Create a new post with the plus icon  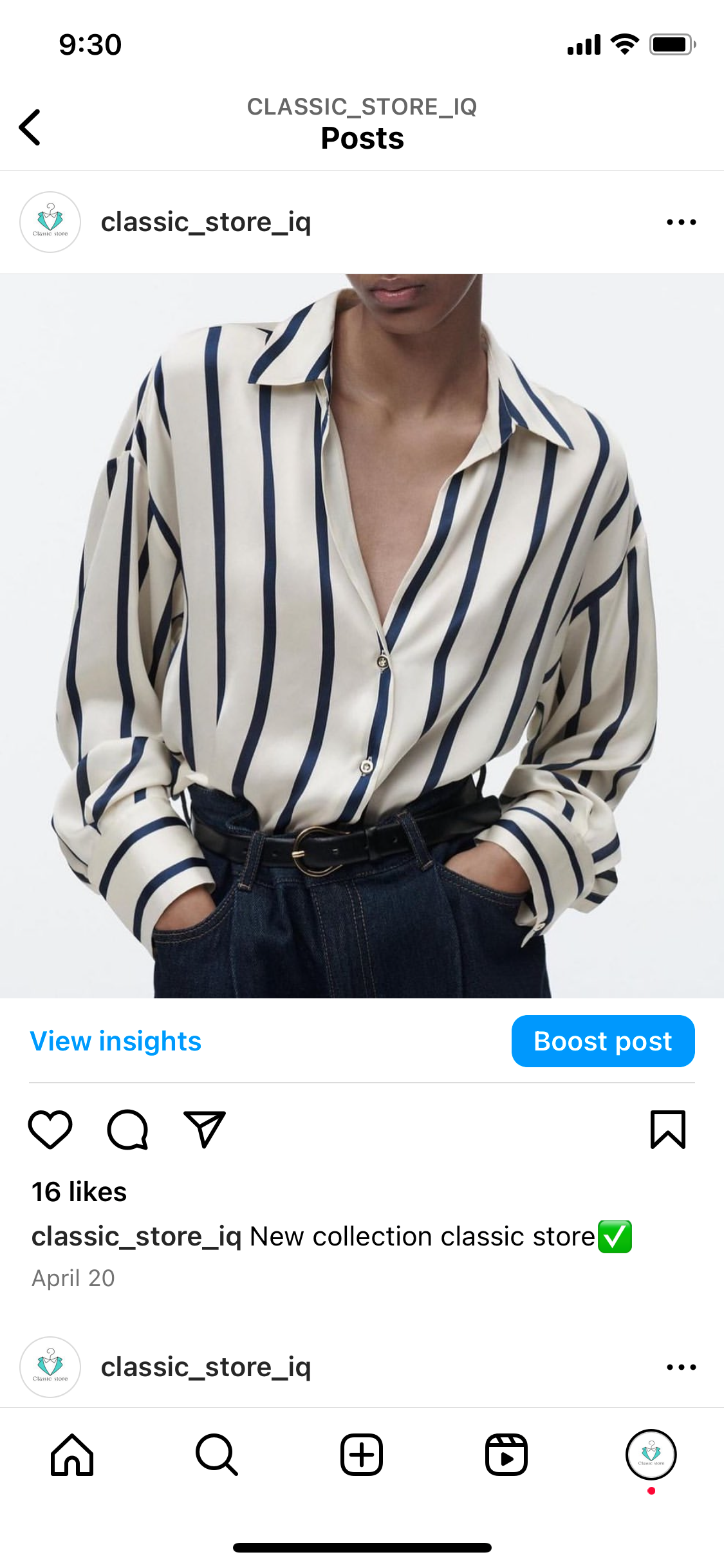362,1455
